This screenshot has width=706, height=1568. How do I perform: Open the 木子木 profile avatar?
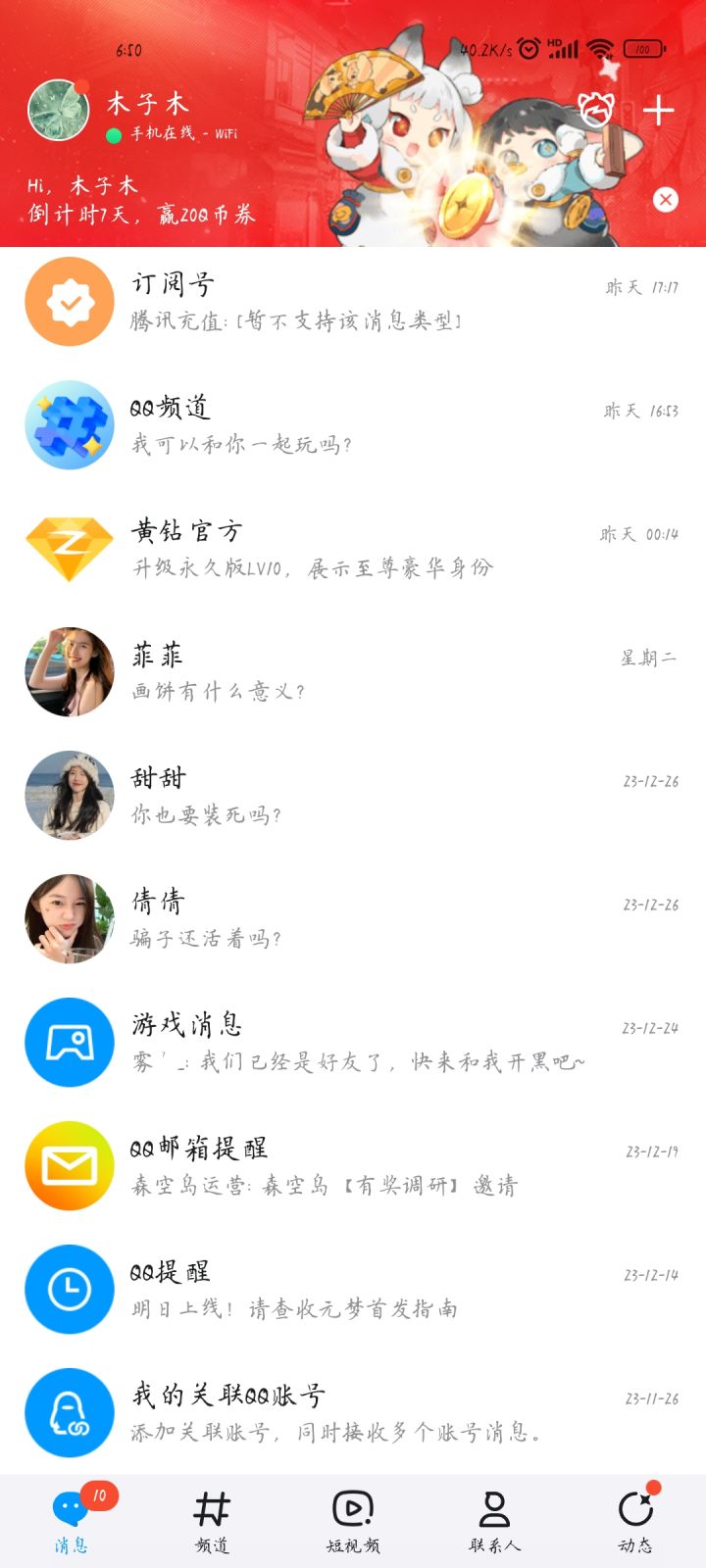pyautogui.click(x=59, y=111)
